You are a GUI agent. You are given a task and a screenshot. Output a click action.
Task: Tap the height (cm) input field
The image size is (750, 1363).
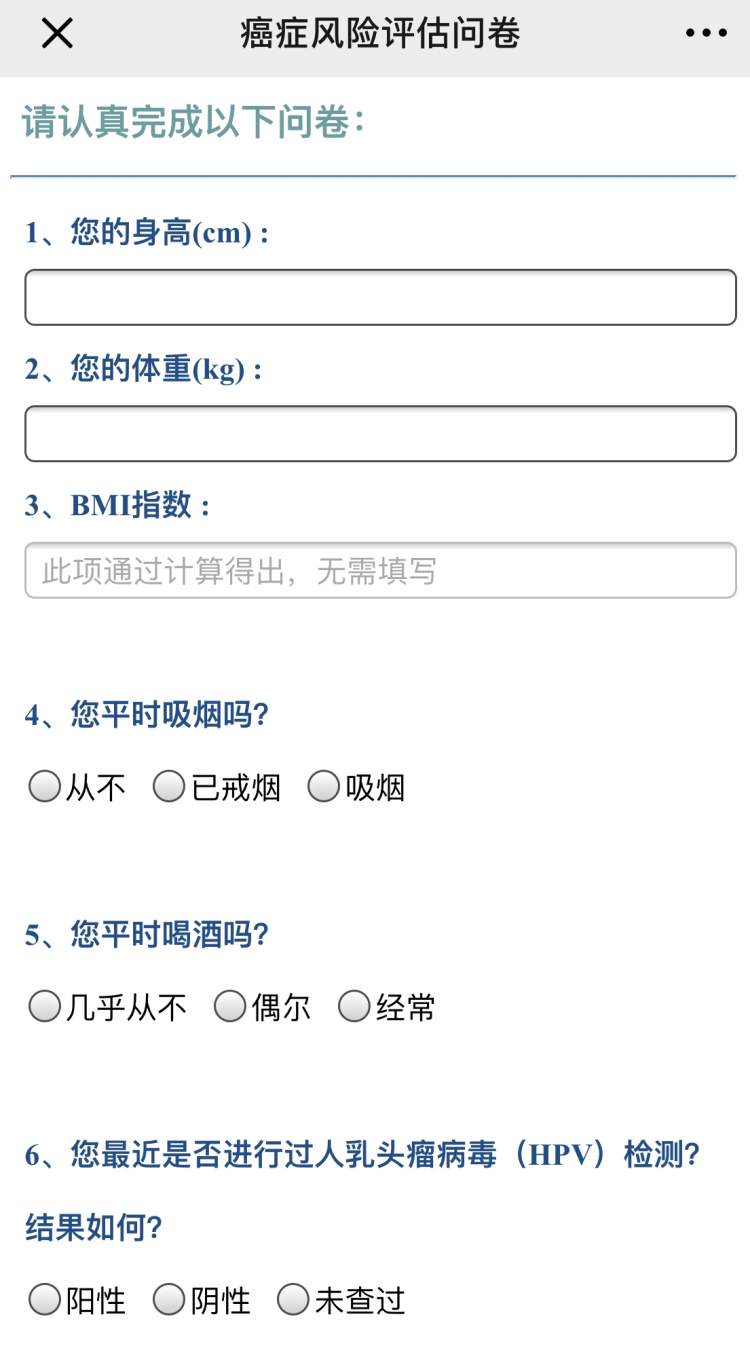pos(380,298)
